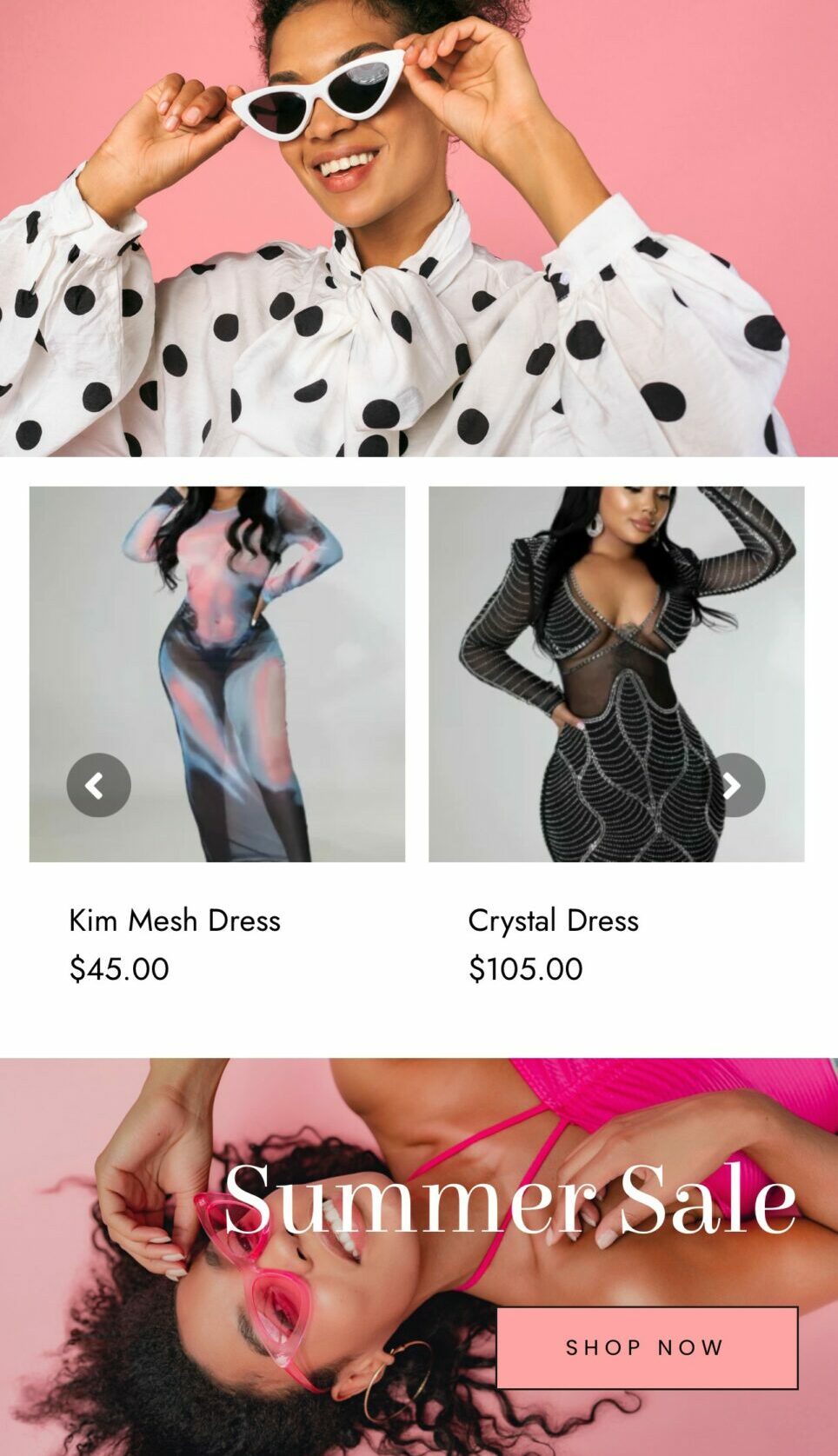Go to previous product in carousel

[98, 785]
